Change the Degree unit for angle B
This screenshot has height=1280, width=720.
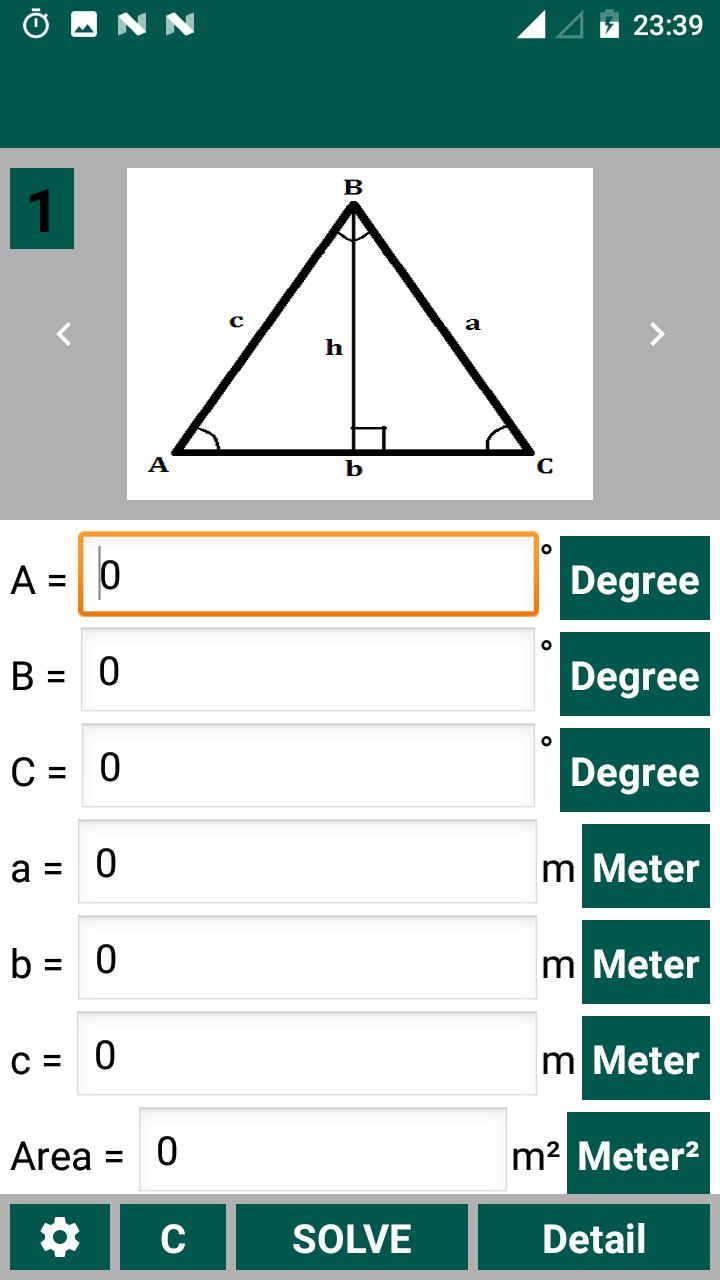coord(634,675)
